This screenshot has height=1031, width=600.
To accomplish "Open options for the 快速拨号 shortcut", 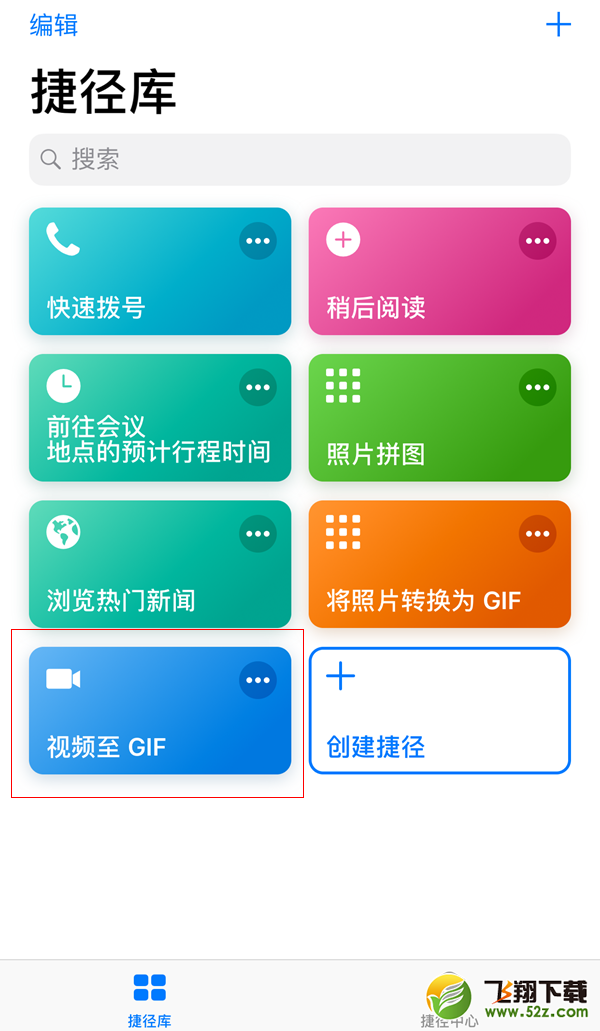I will point(258,241).
